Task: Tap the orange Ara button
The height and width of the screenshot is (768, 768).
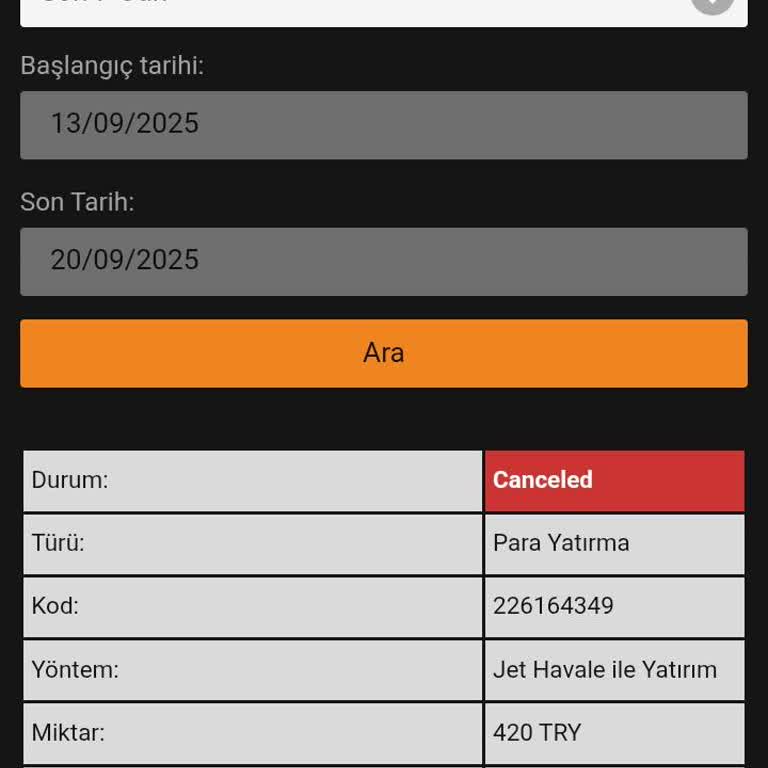Action: pyautogui.click(x=383, y=353)
